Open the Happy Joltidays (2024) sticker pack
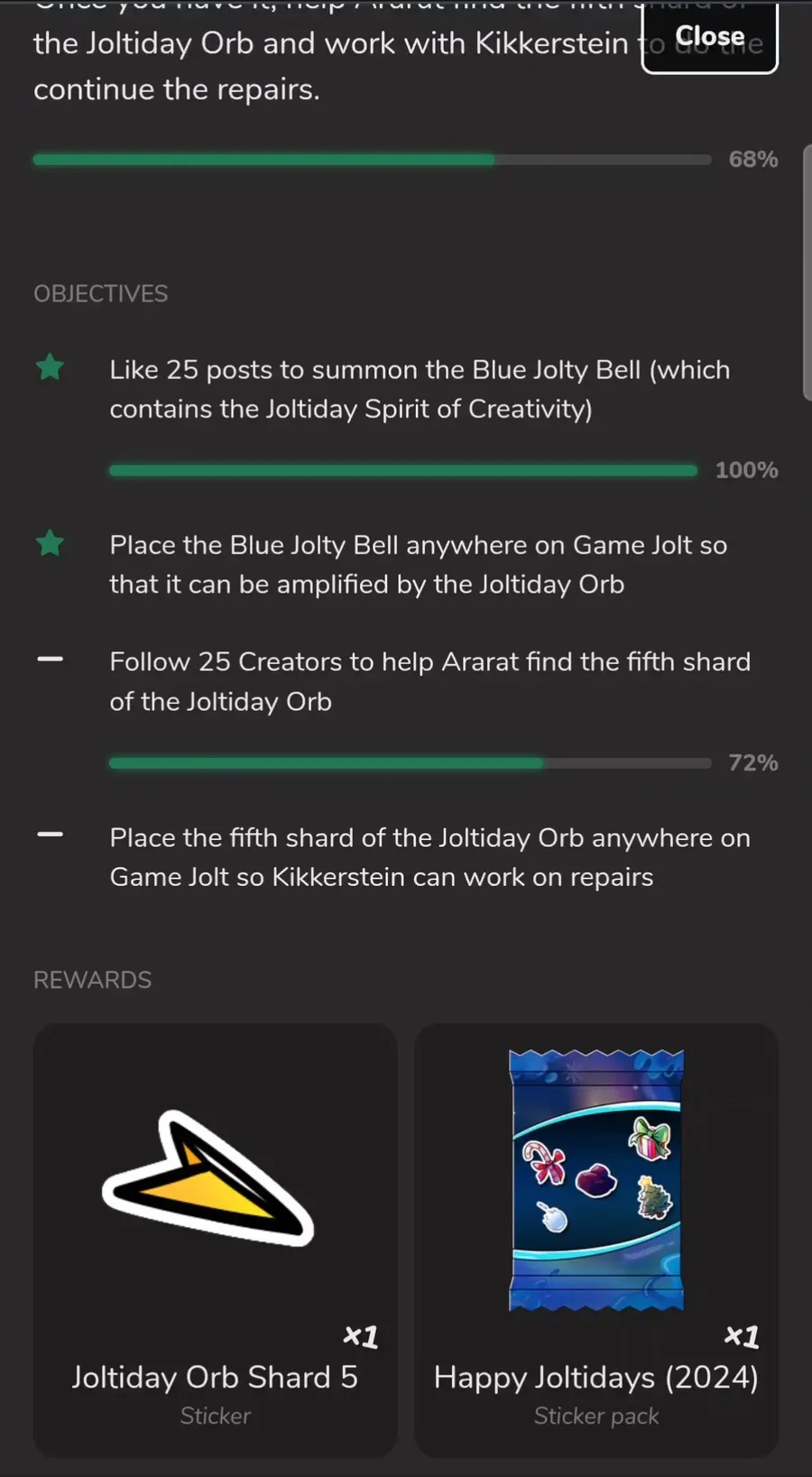The width and height of the screenshot is (812, 1477). tap(596, 1240)
